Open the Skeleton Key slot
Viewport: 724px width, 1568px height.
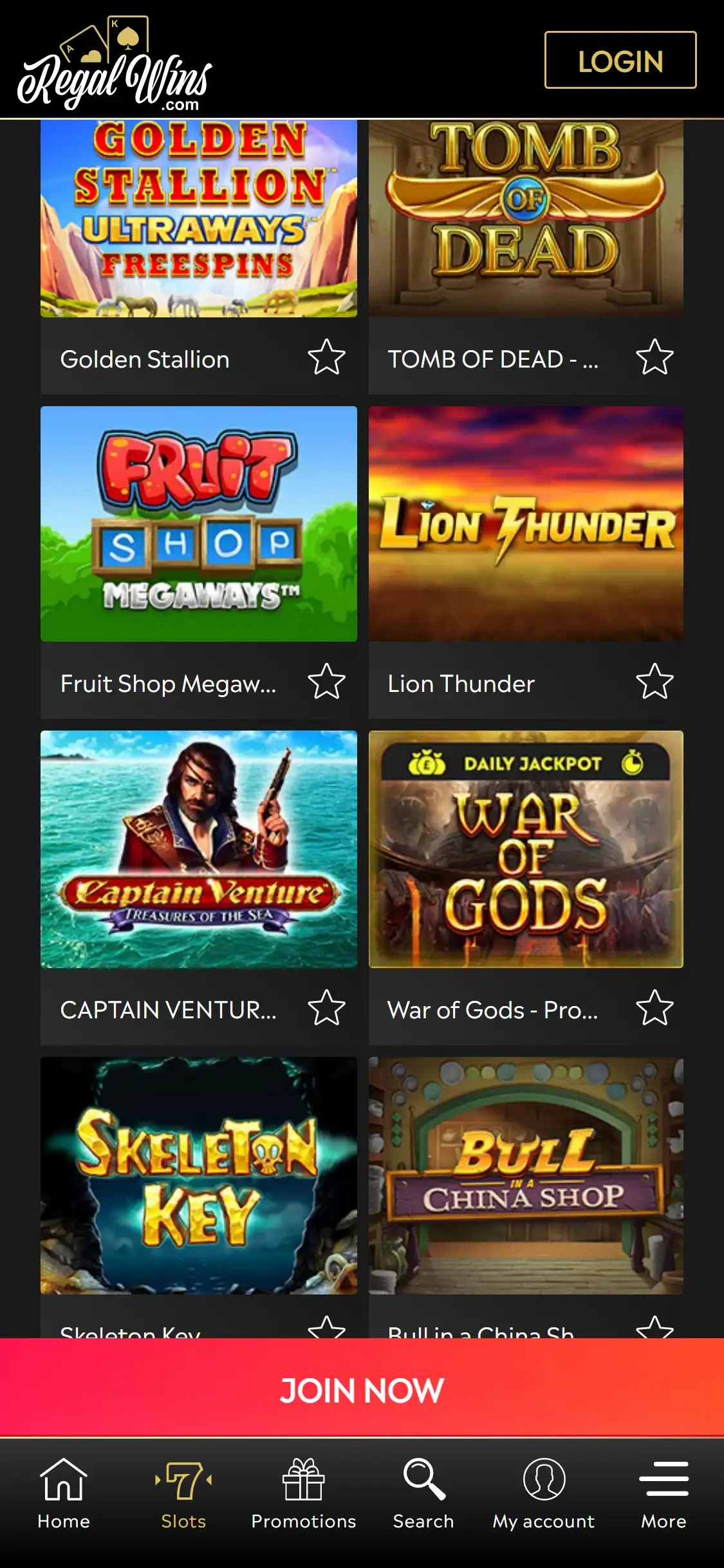click(198, 1175)
